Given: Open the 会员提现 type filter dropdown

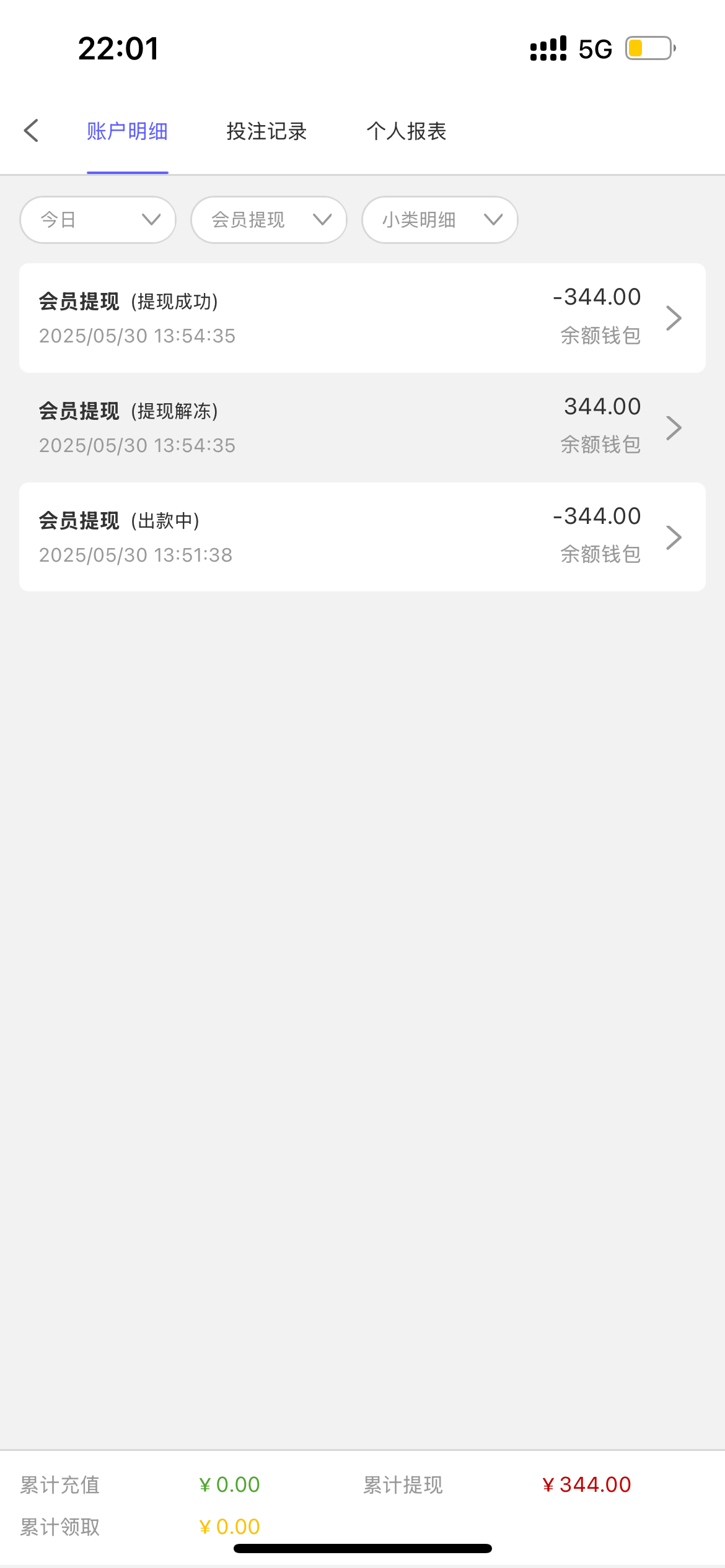Looking at the screenshot, I should (x=269, y=220).
